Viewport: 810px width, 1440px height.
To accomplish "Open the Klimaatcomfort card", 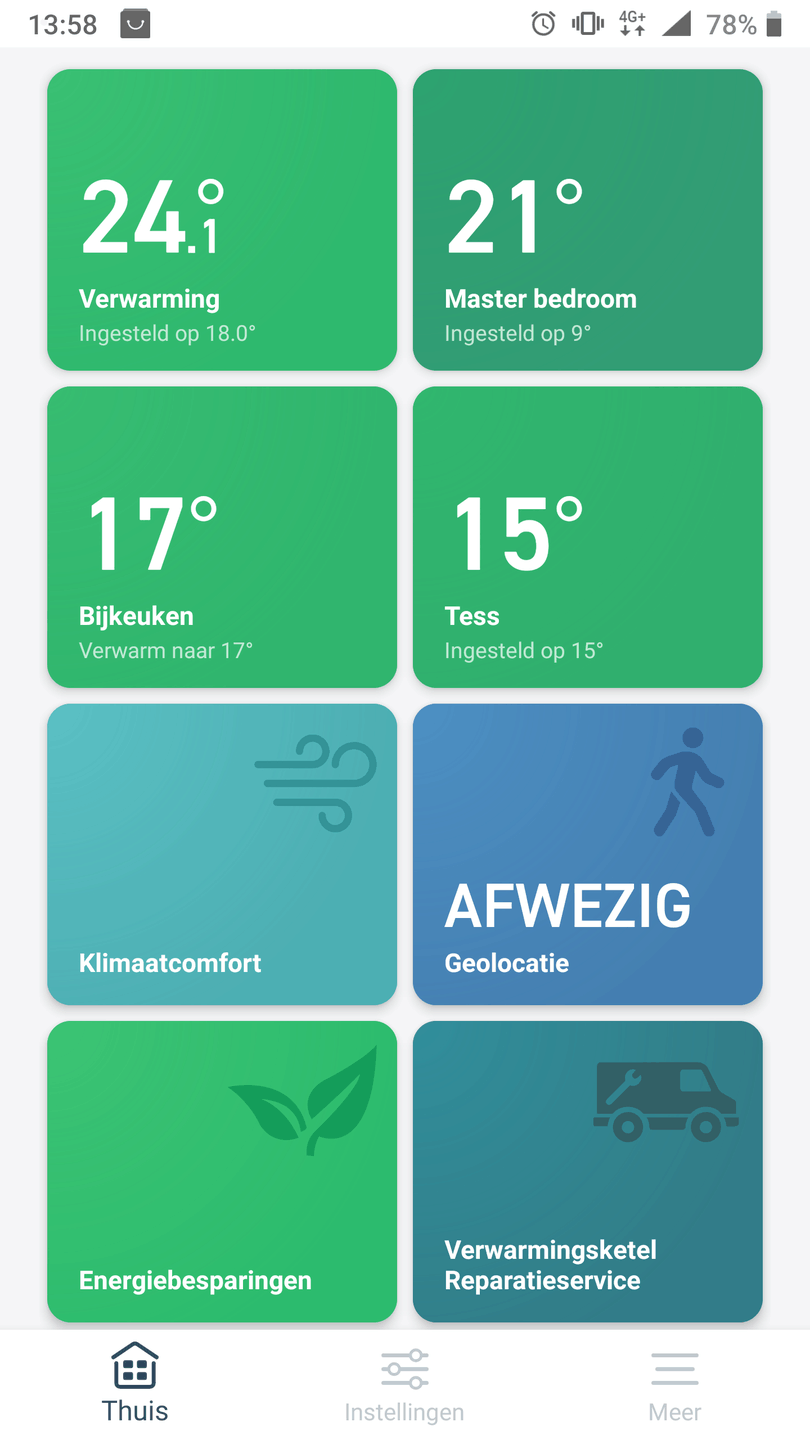I will point(222,854).
